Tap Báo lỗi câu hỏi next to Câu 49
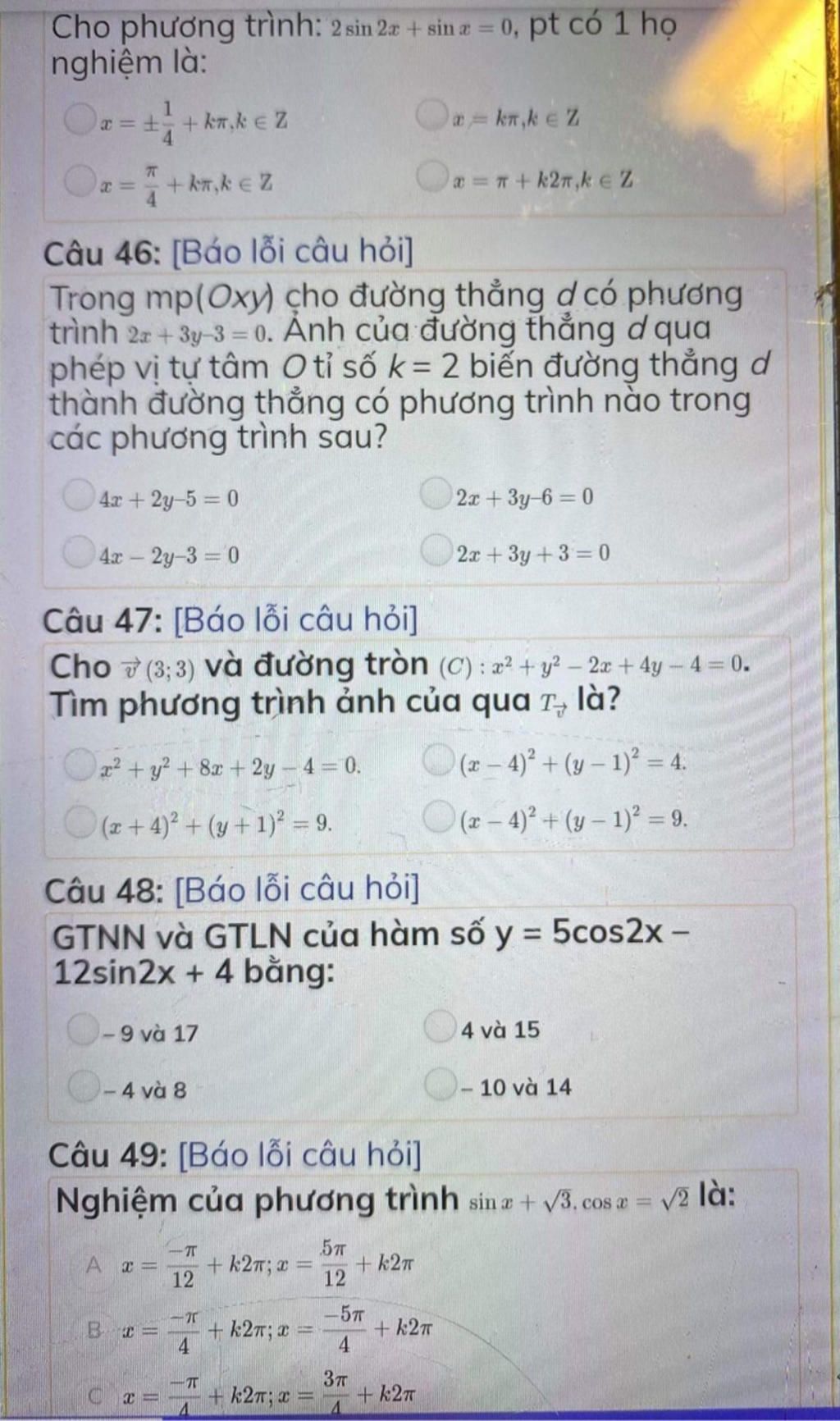Viewport: 840px width, 1421px height. (299, 1154)
